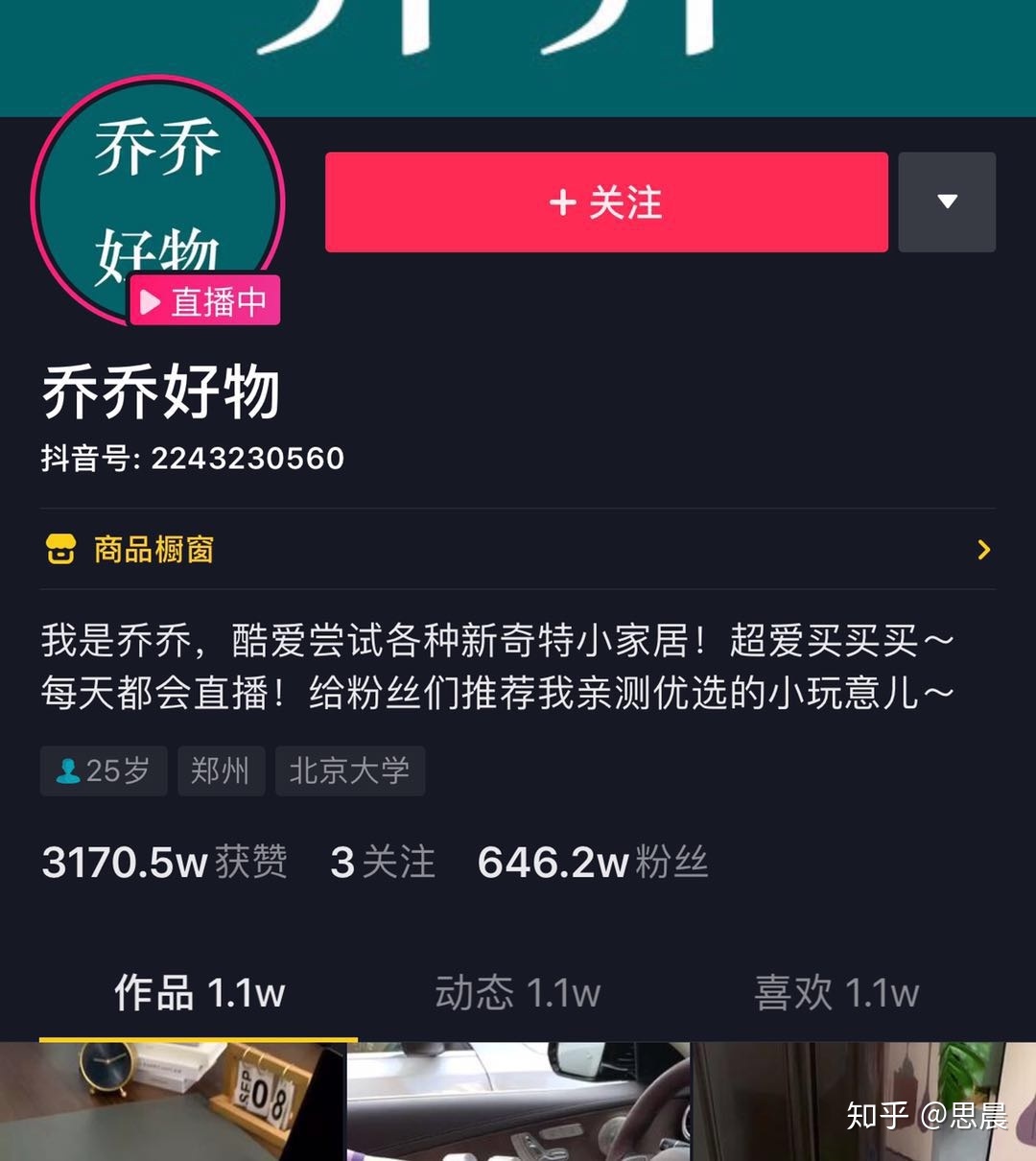
Task: Open the 商品橱窗 product showcase
Action: click(518, 550)
